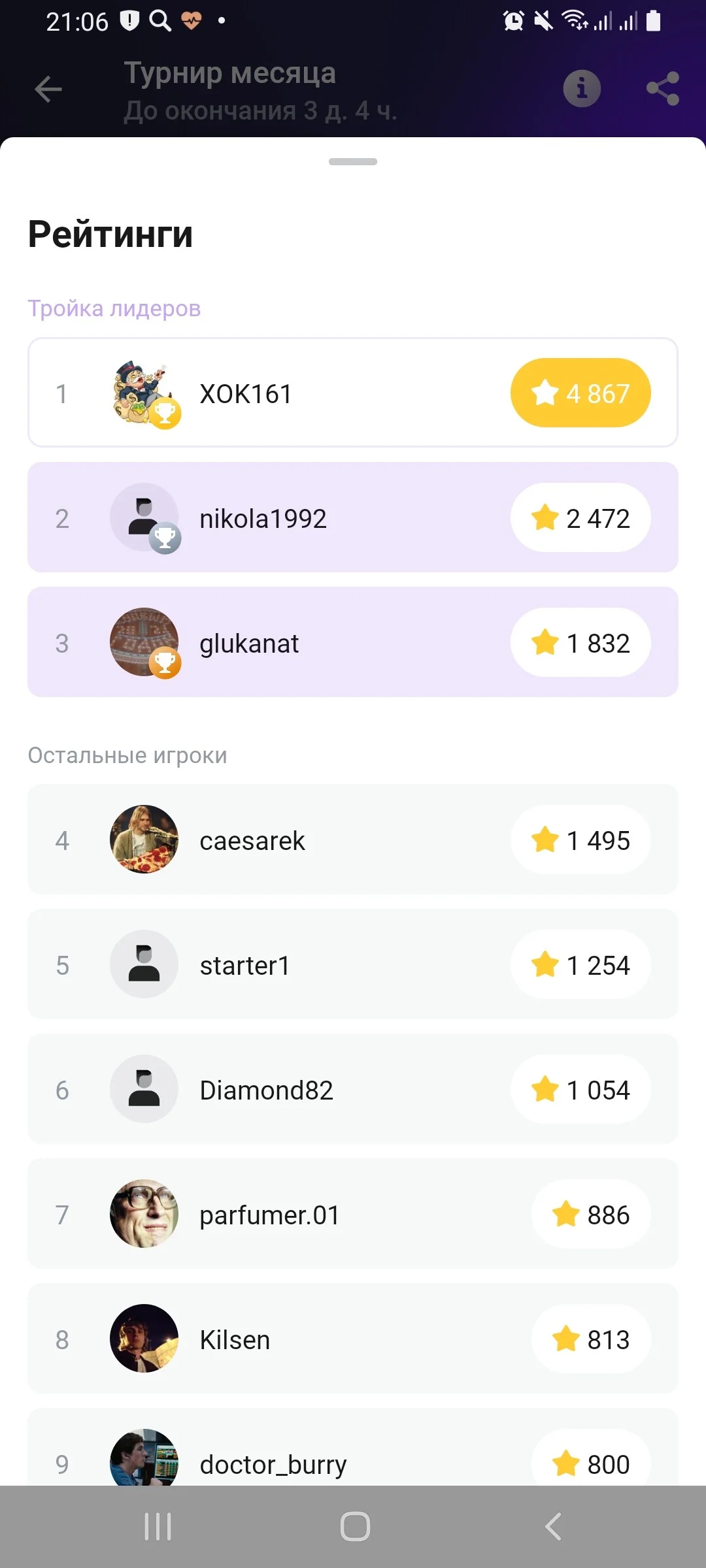
Task: Open Diamond82's ranking entry
Action: [x=353, y=1089]
